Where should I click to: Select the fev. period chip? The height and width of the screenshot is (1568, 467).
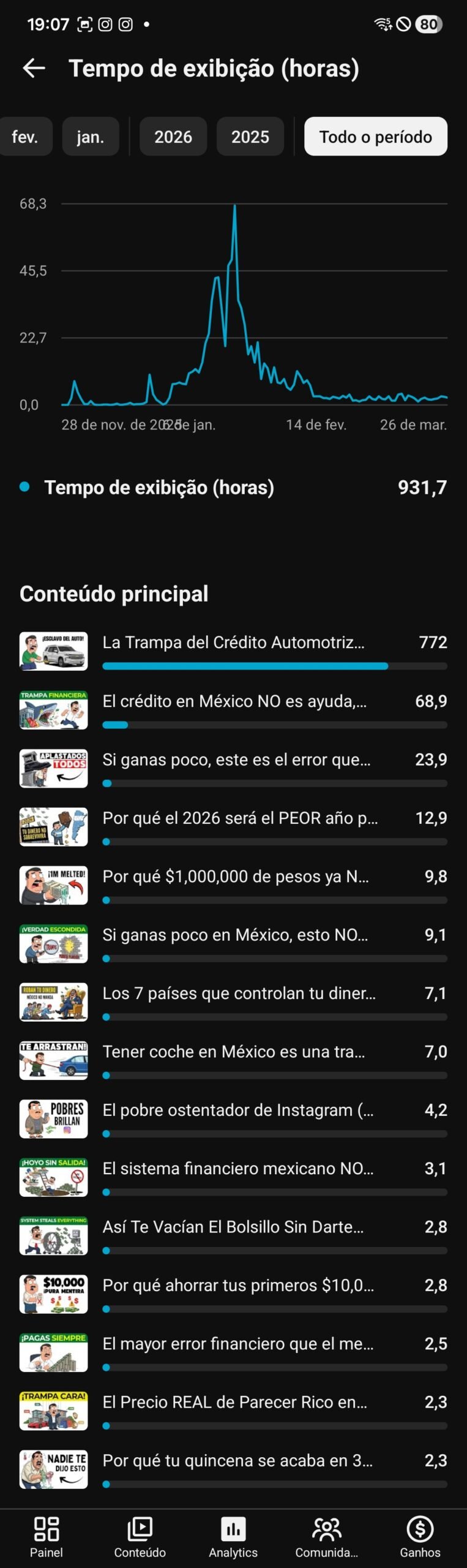[x=25, y=137]
